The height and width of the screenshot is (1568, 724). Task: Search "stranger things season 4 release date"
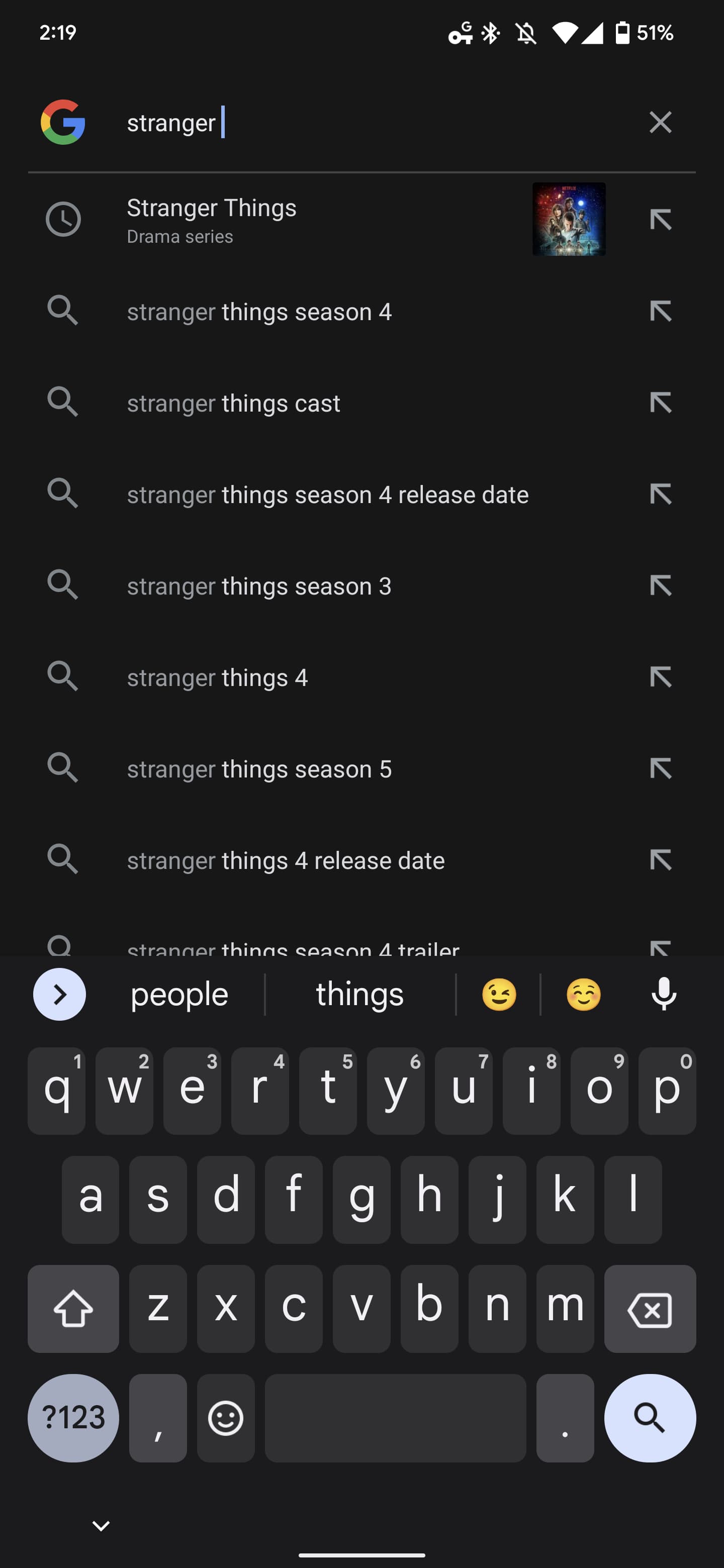click(328, 494)
